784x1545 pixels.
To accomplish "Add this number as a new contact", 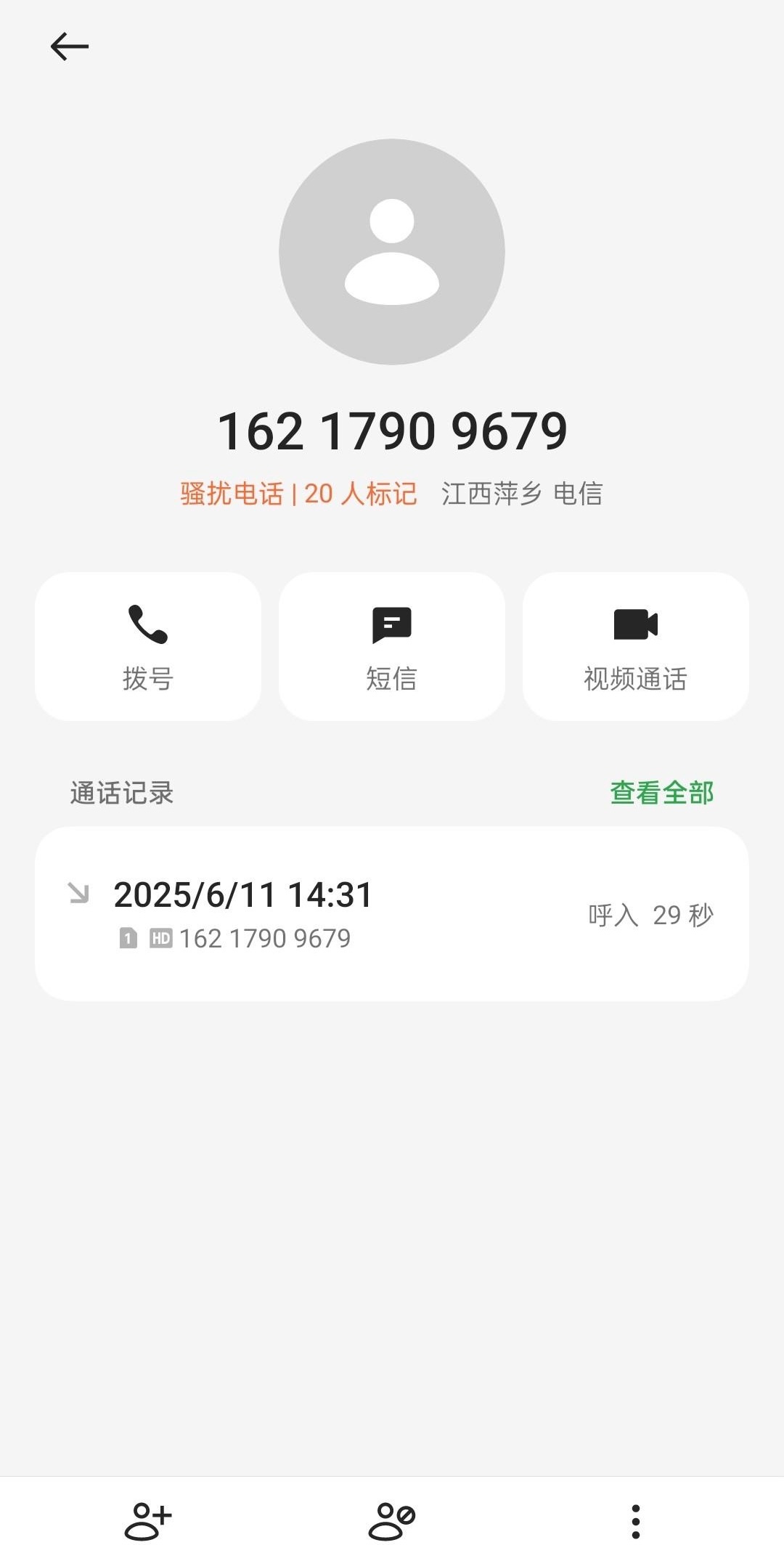I will point(148,1520).
